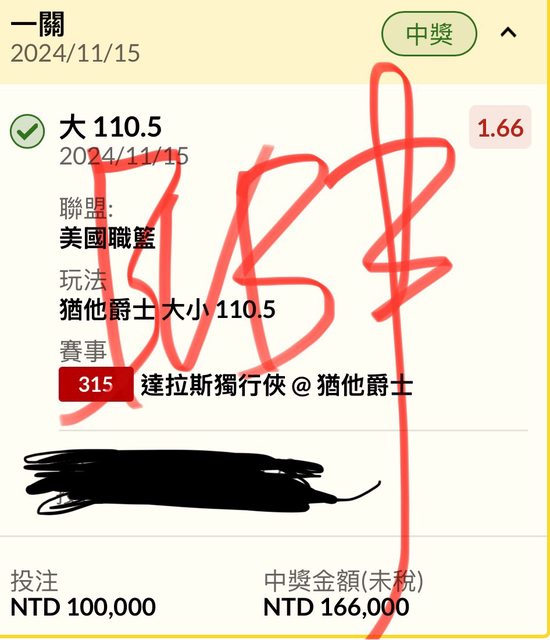Collapse the 一關 bet details chevron

pyautogui.click(x=508, y=33)
